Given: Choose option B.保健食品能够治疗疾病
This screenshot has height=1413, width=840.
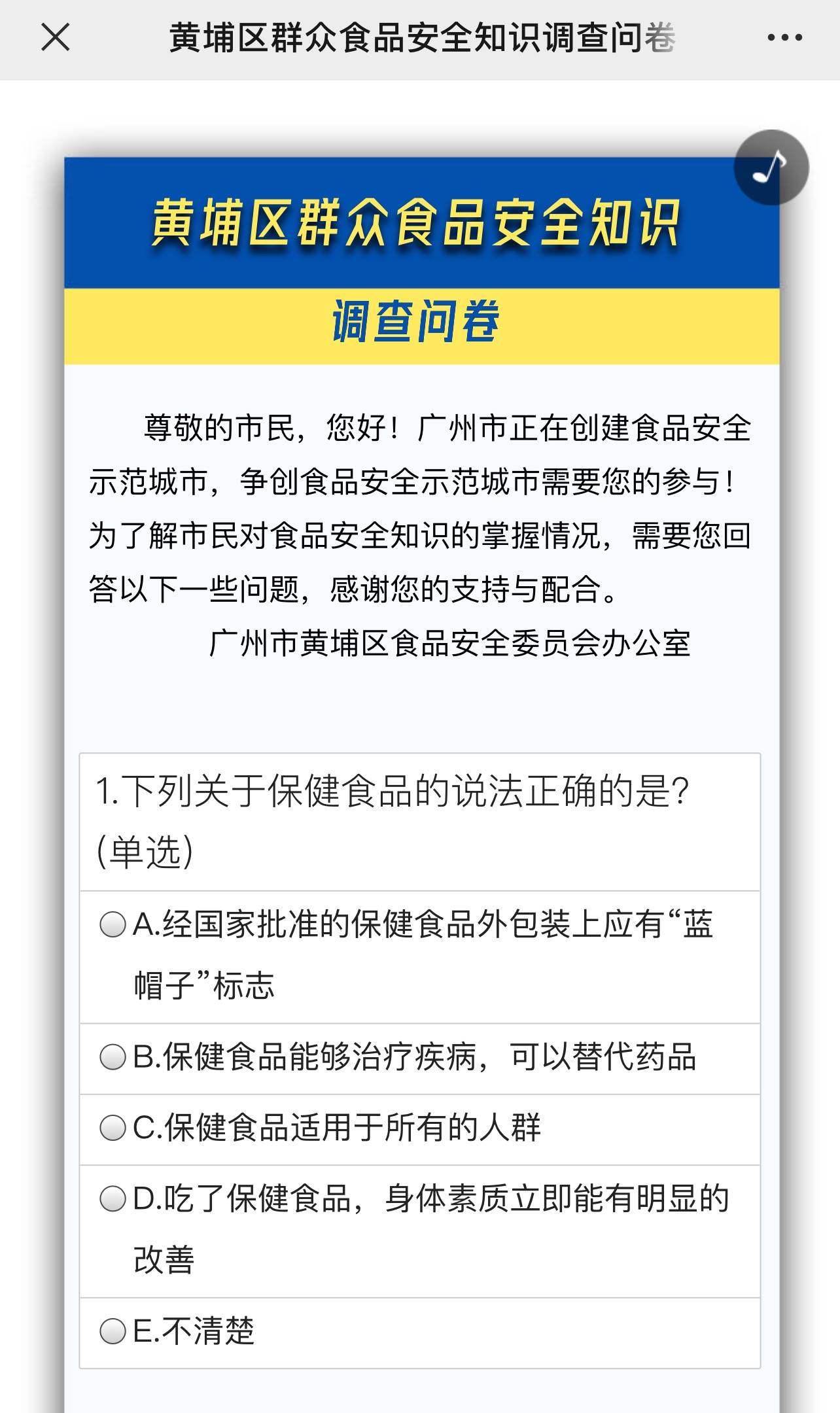Looking at the screenshot, I should click(x=113, y=1057).
